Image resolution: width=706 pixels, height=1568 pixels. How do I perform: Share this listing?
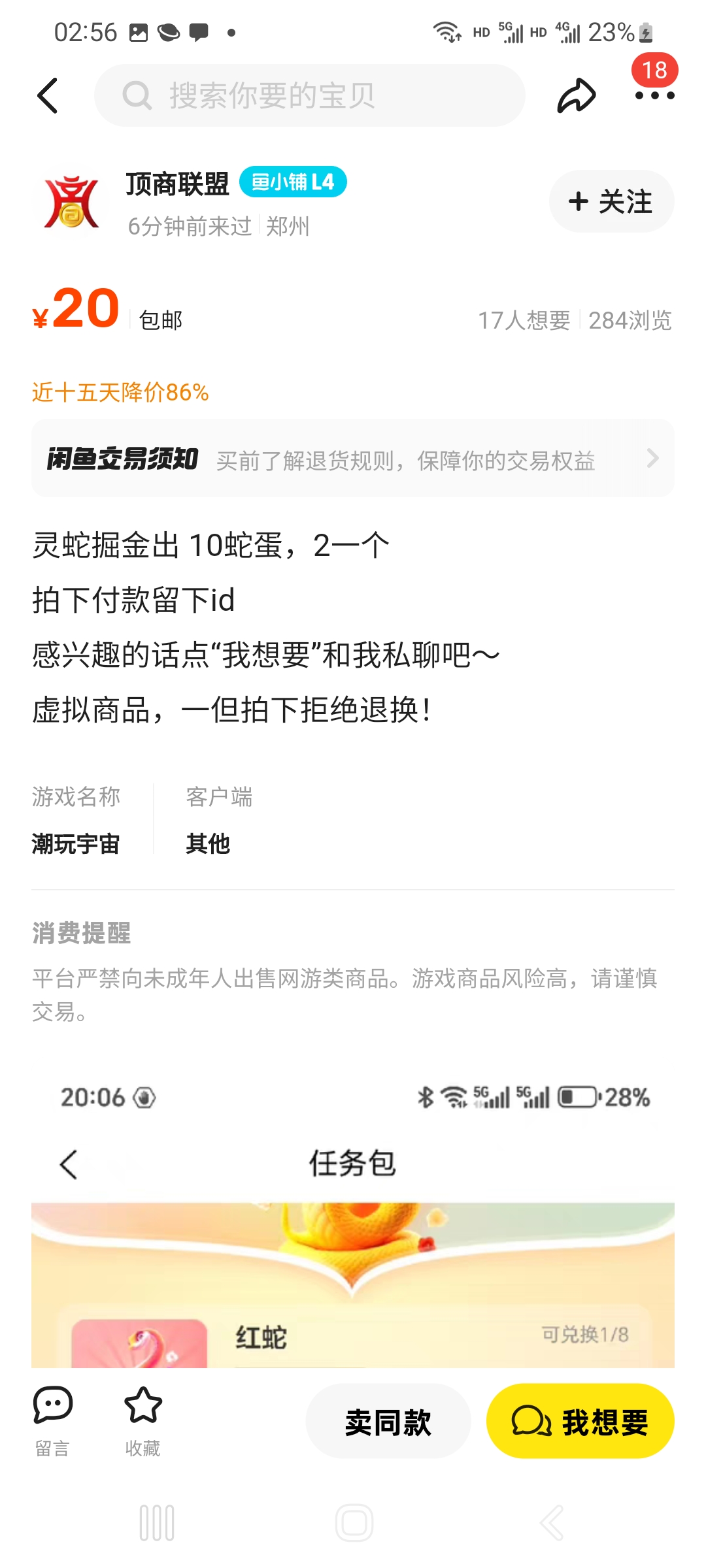tap(577, 95)
